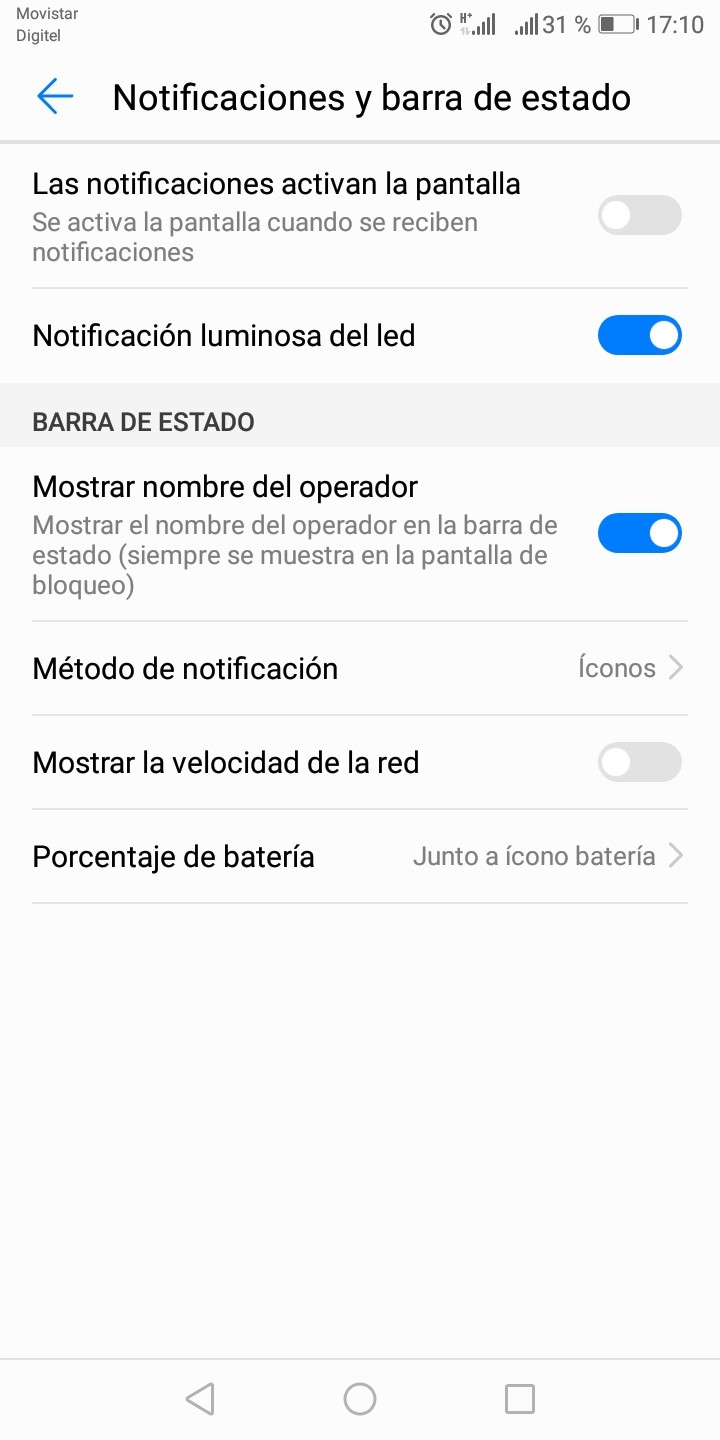Open the recent apps view
This screenshot has height=1440, width=720.
click(x=519, y=1399)
